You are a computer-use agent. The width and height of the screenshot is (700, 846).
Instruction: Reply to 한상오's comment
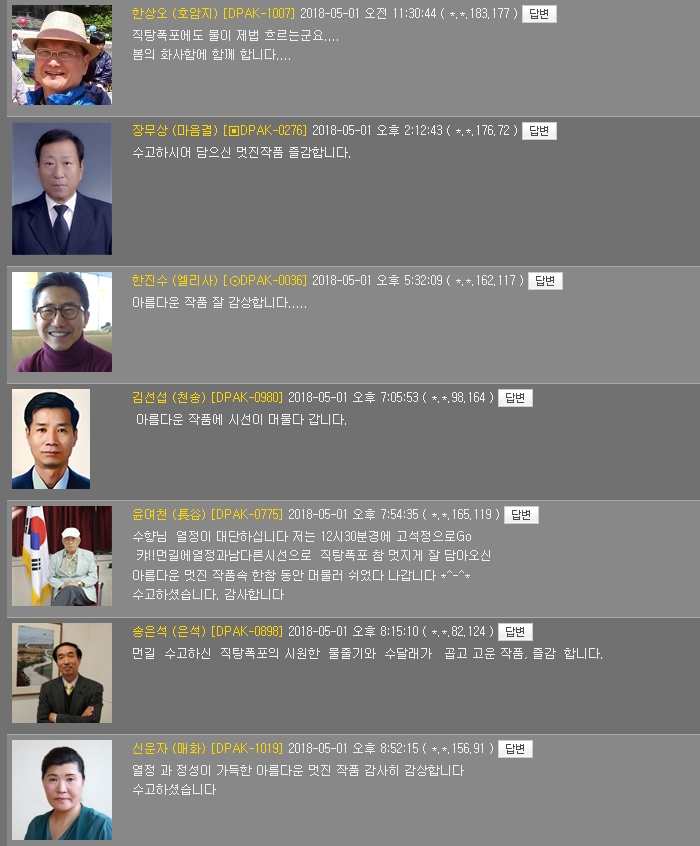click(x=539, y=14)
